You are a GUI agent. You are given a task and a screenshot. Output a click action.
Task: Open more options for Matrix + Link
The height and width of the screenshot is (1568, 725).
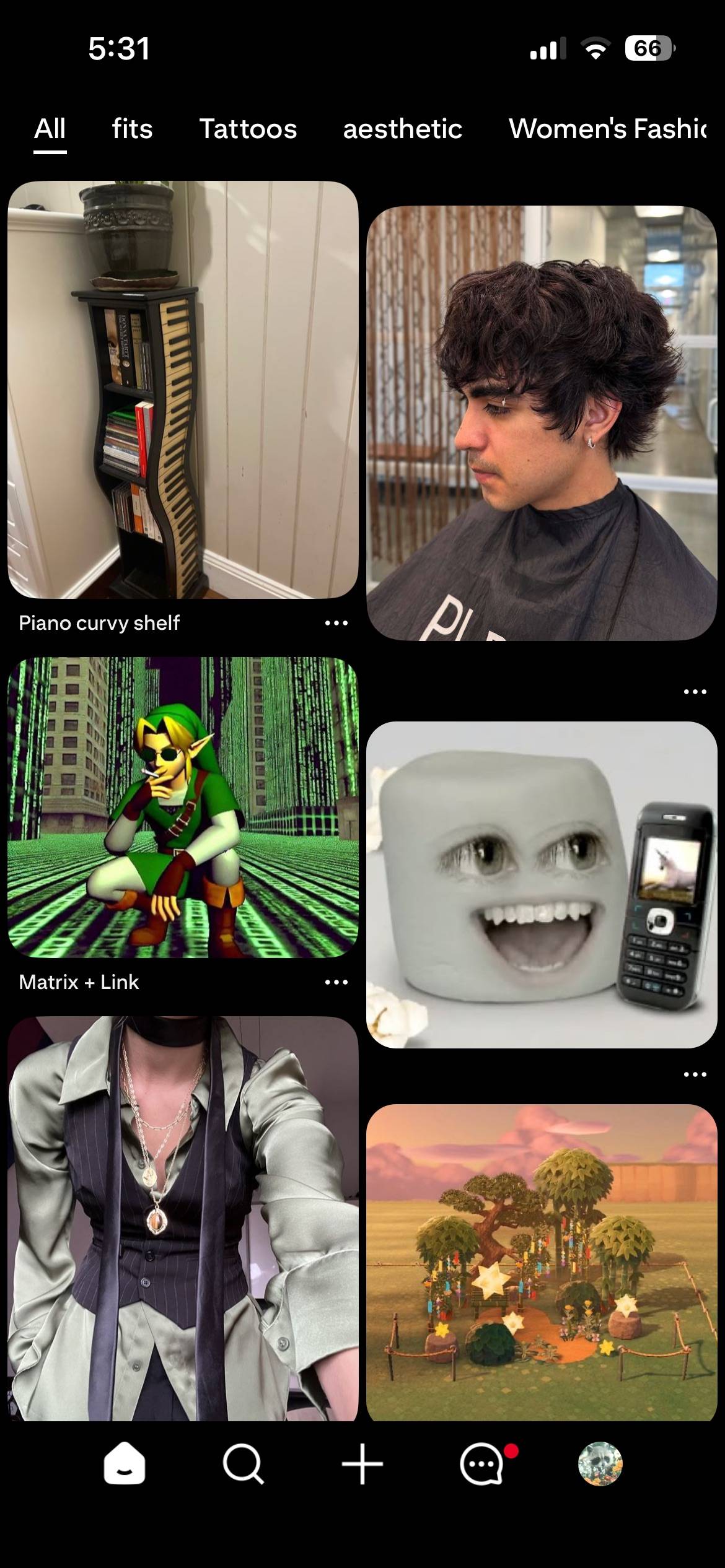click(336, 982)
